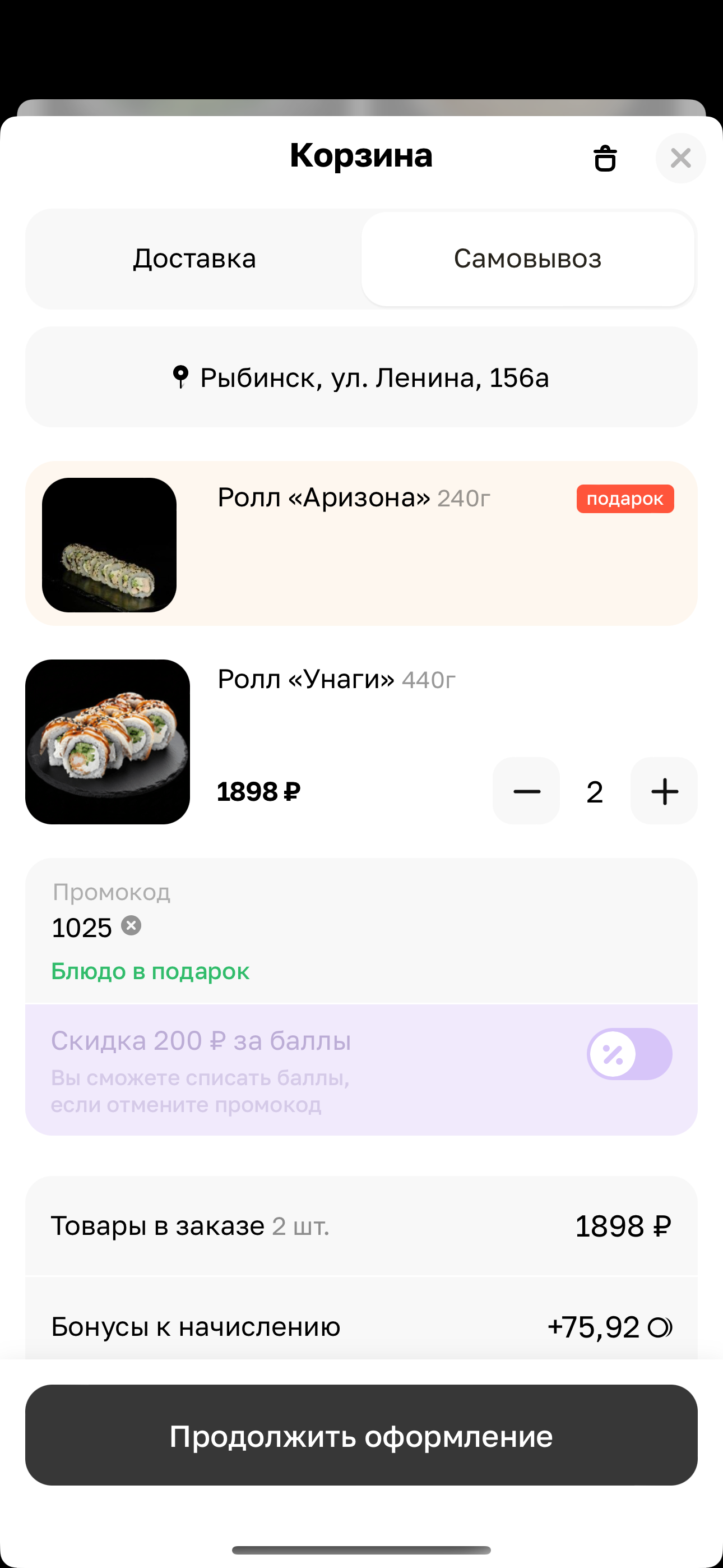Remove the promo code 1025
Image resolution: width=723 pixels, height=1568 pixels.
point(131,926)
